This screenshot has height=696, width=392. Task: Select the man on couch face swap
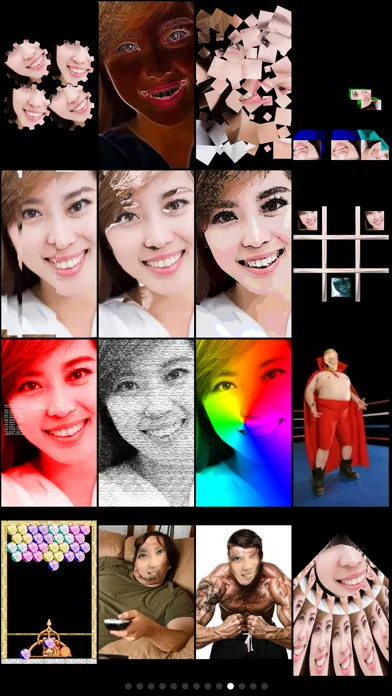pyautogui.click(x=146, y=592)
